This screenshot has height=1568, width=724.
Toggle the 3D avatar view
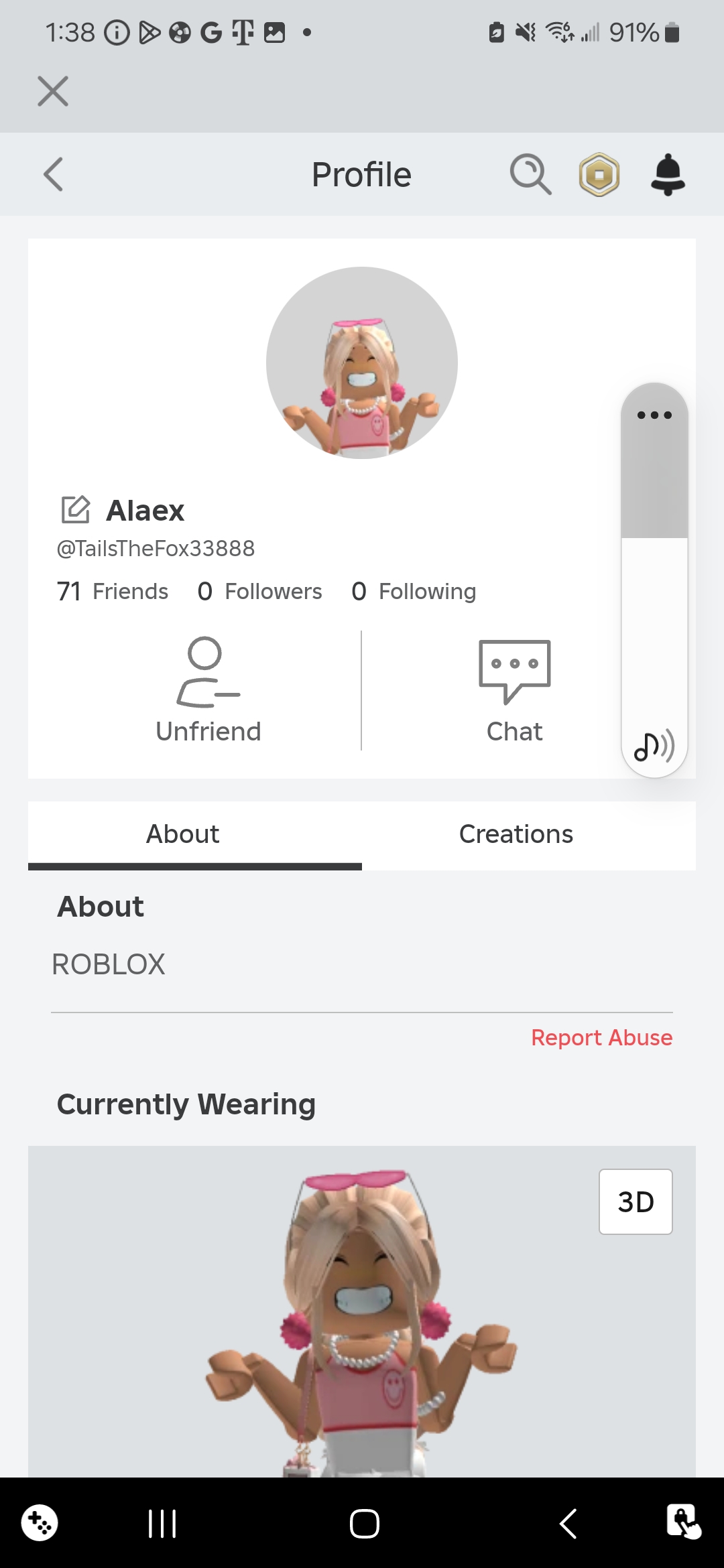click(635, 1201)
